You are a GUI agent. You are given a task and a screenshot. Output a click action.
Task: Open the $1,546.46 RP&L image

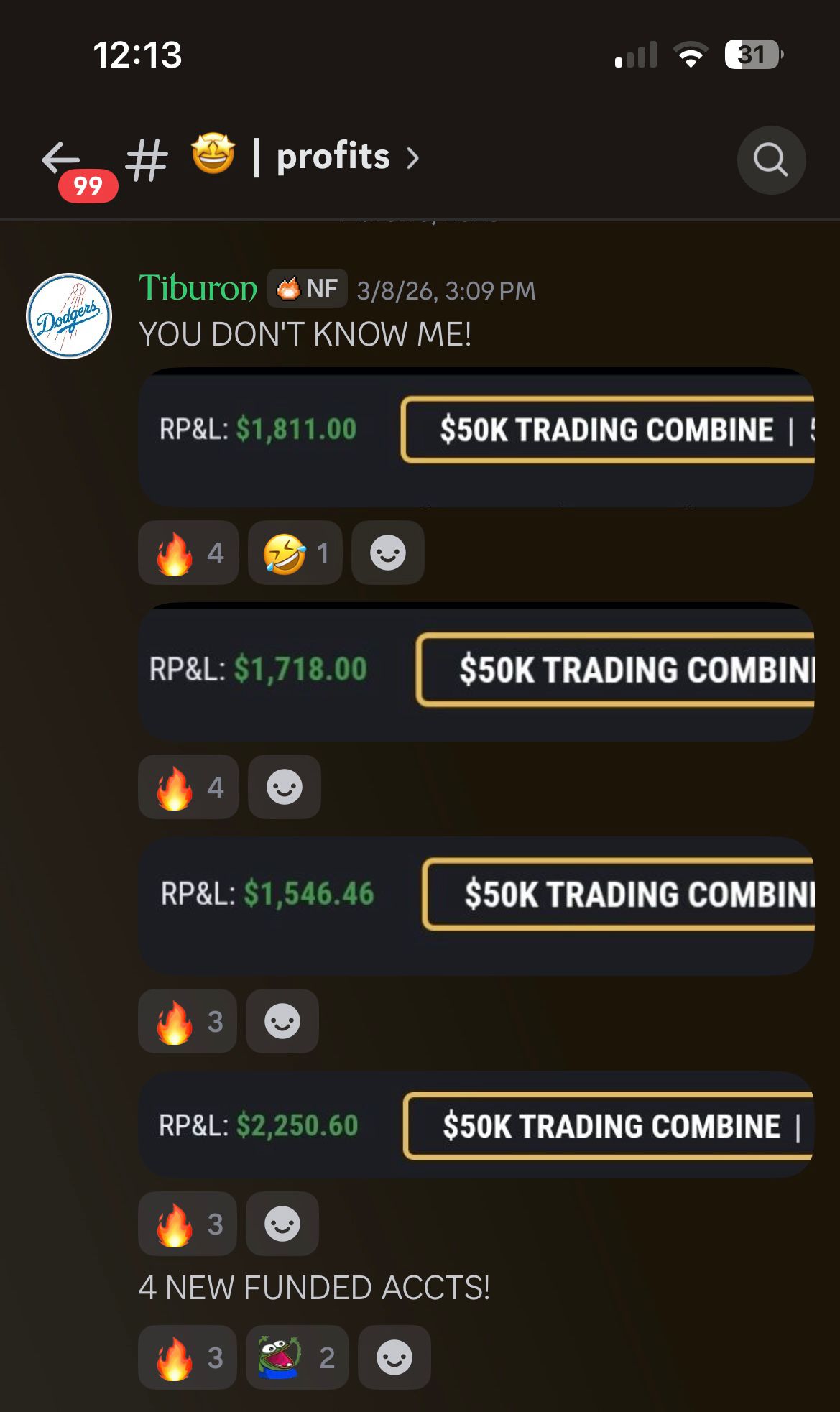(x=476, y=906)
